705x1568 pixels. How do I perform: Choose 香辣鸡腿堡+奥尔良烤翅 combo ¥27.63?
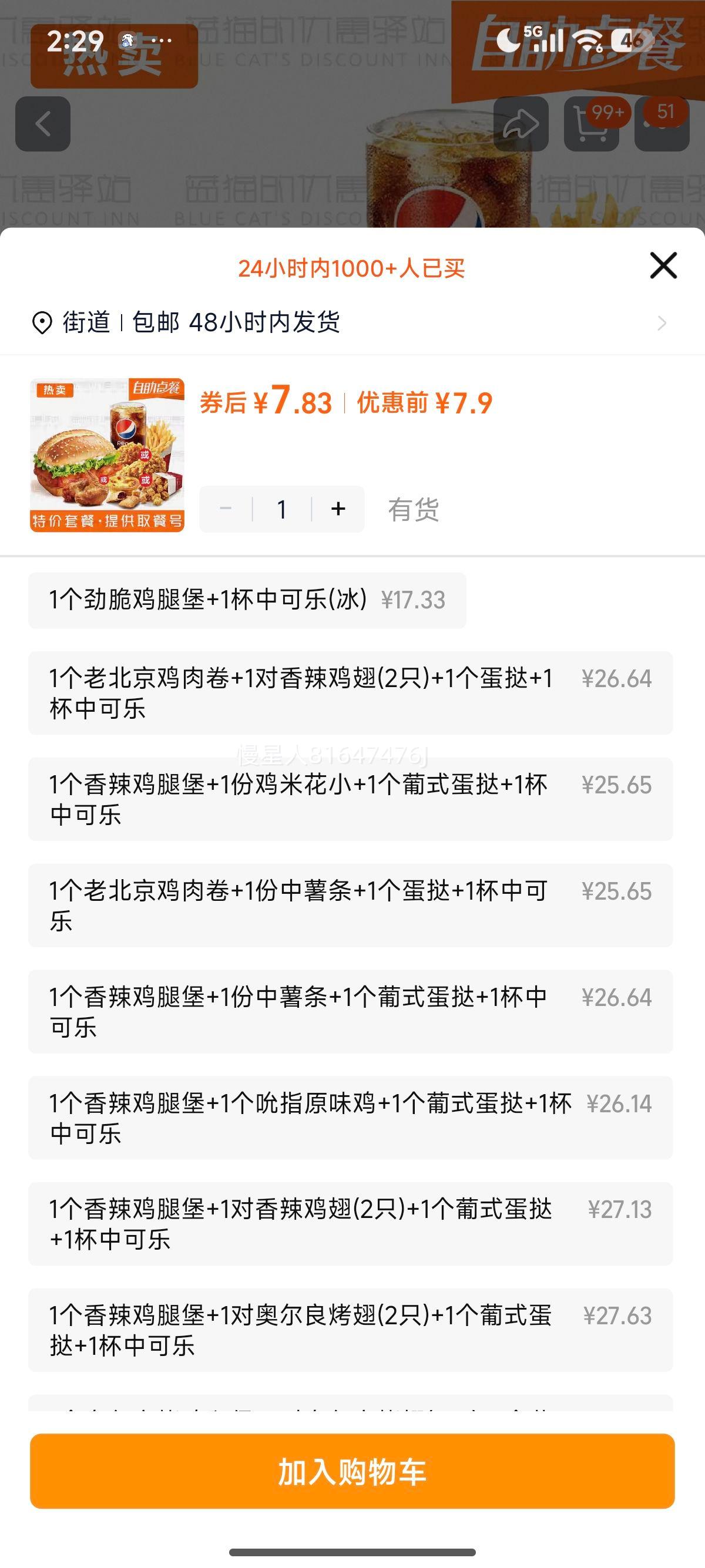point(350,1330)
